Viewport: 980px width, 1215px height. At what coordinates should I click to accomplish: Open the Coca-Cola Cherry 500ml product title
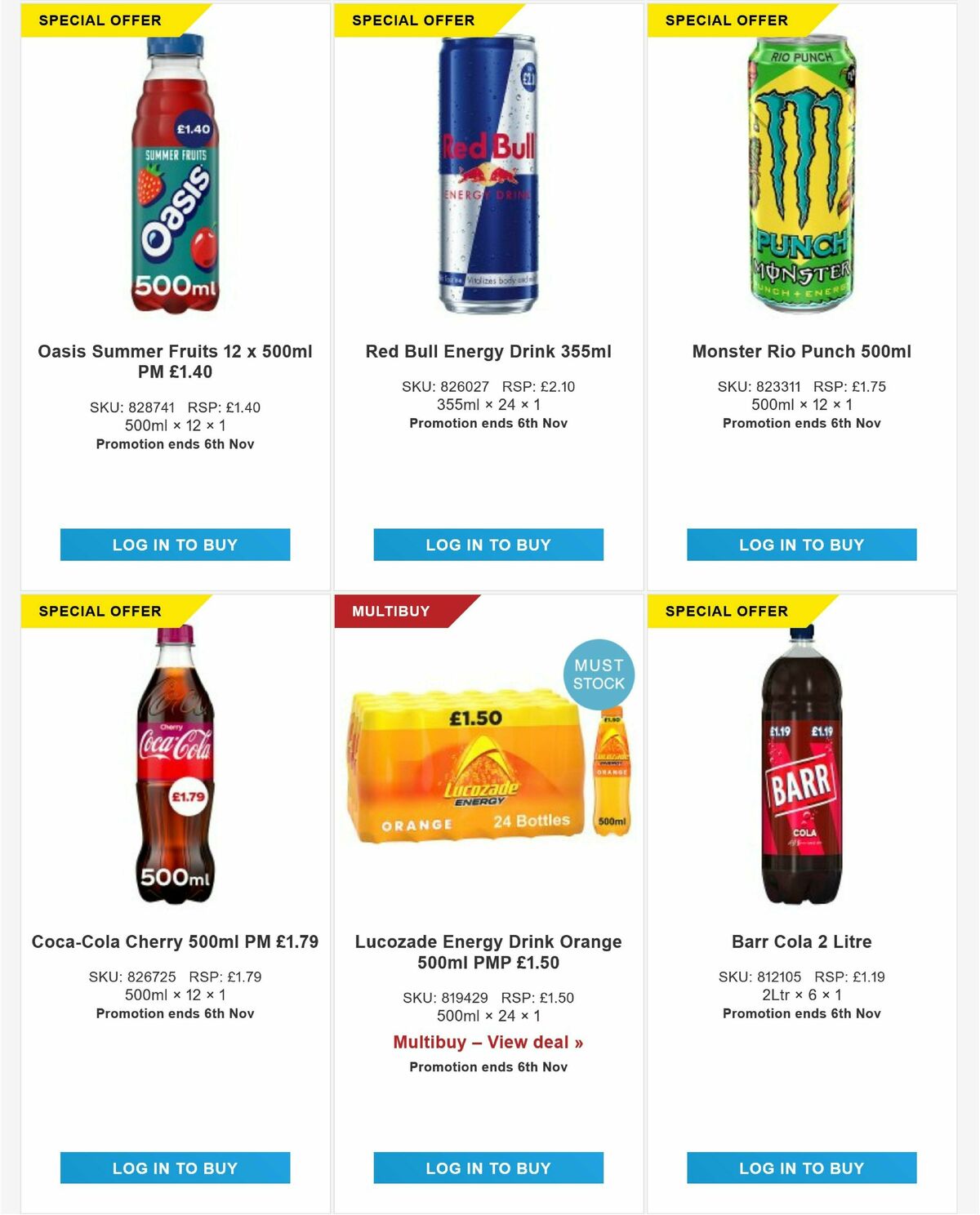176,941
